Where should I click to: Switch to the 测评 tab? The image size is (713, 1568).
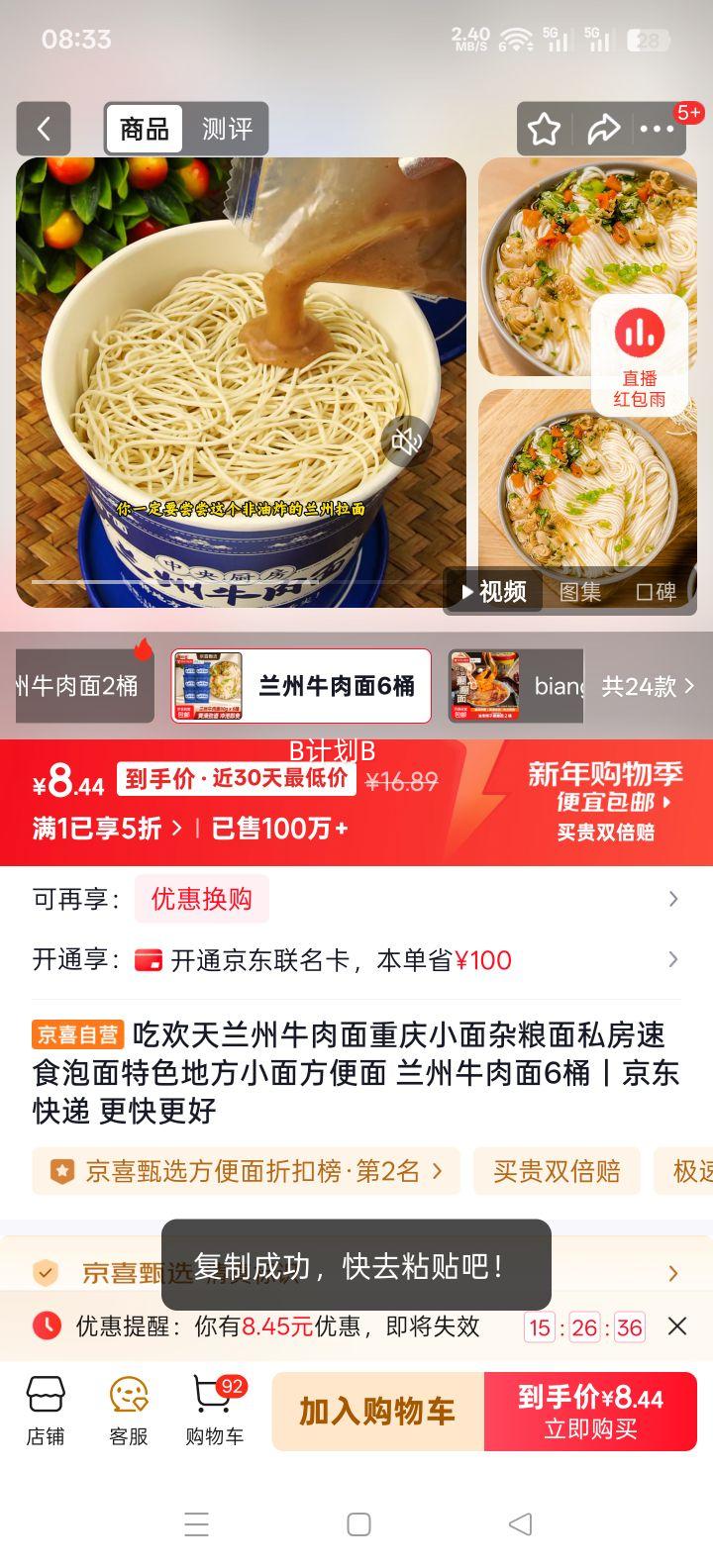click(x=230, y=129)
